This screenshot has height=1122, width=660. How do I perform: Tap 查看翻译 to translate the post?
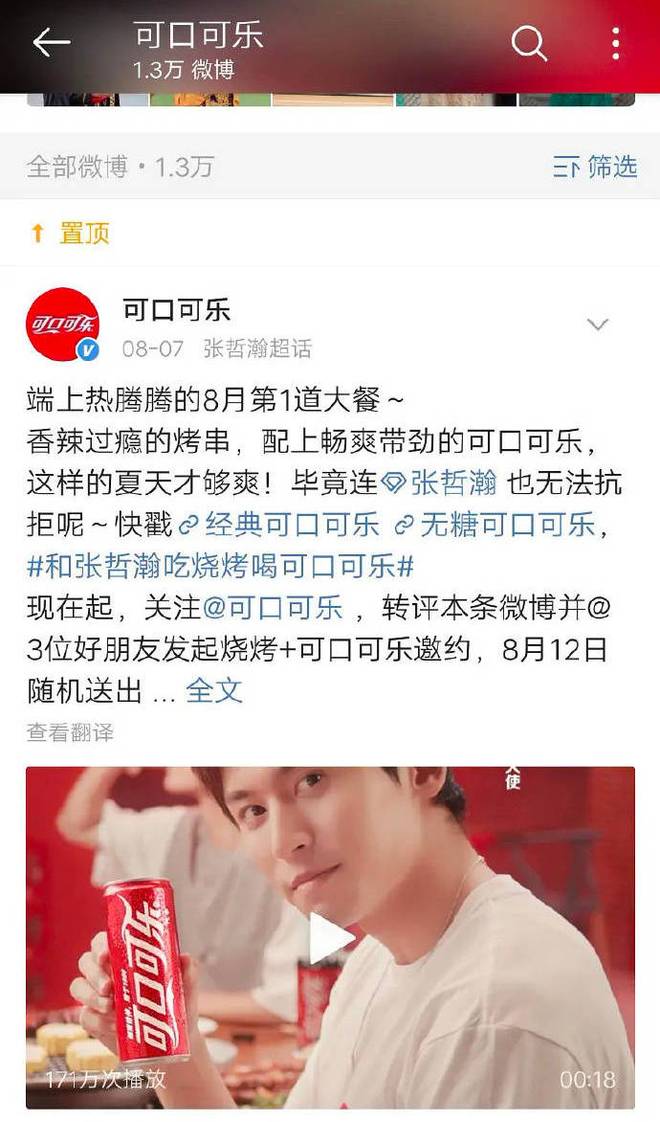click(70, 732)
